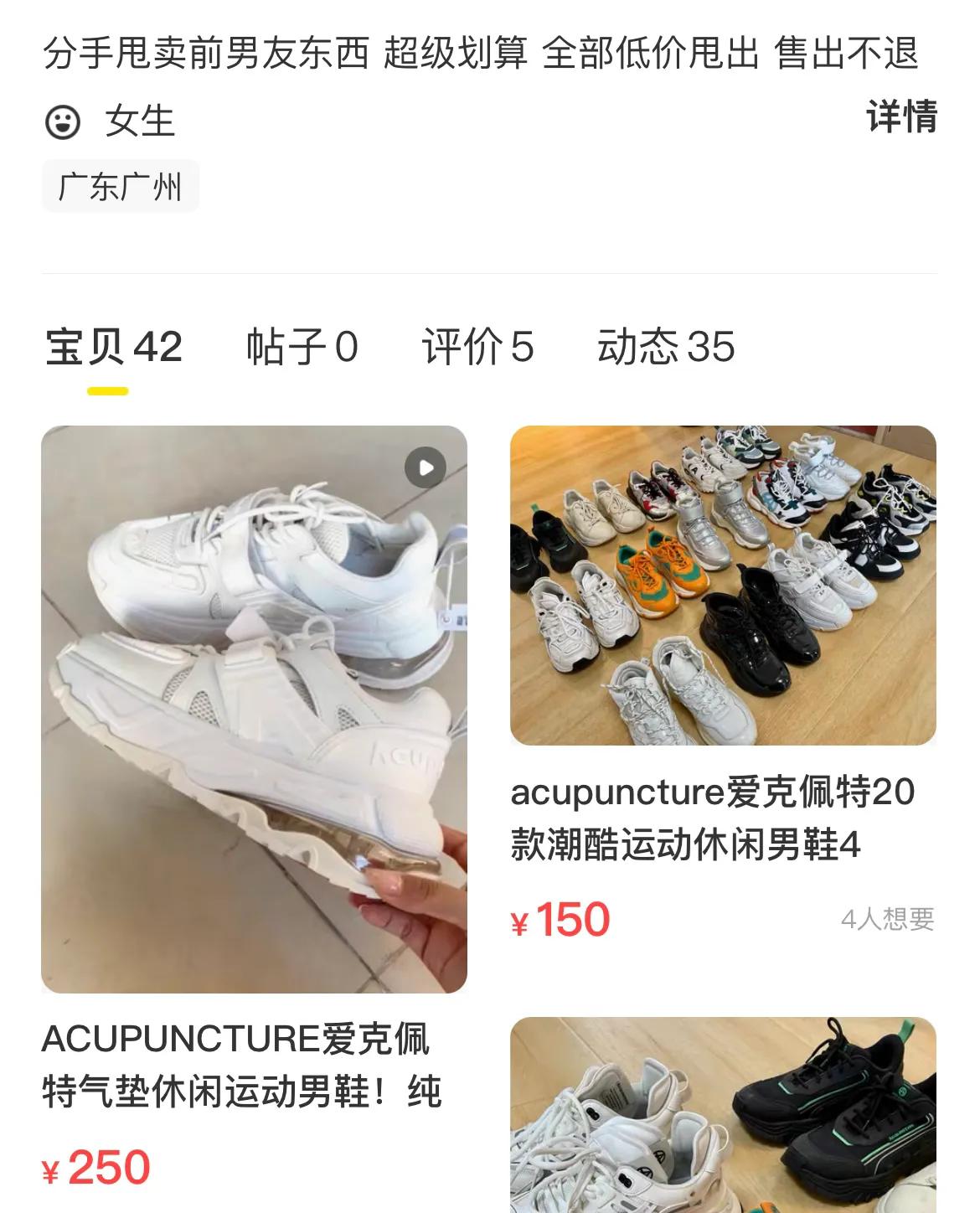Click the ¥250 price label
This screenshot has width=980, height=1213.
point(94,1166)
